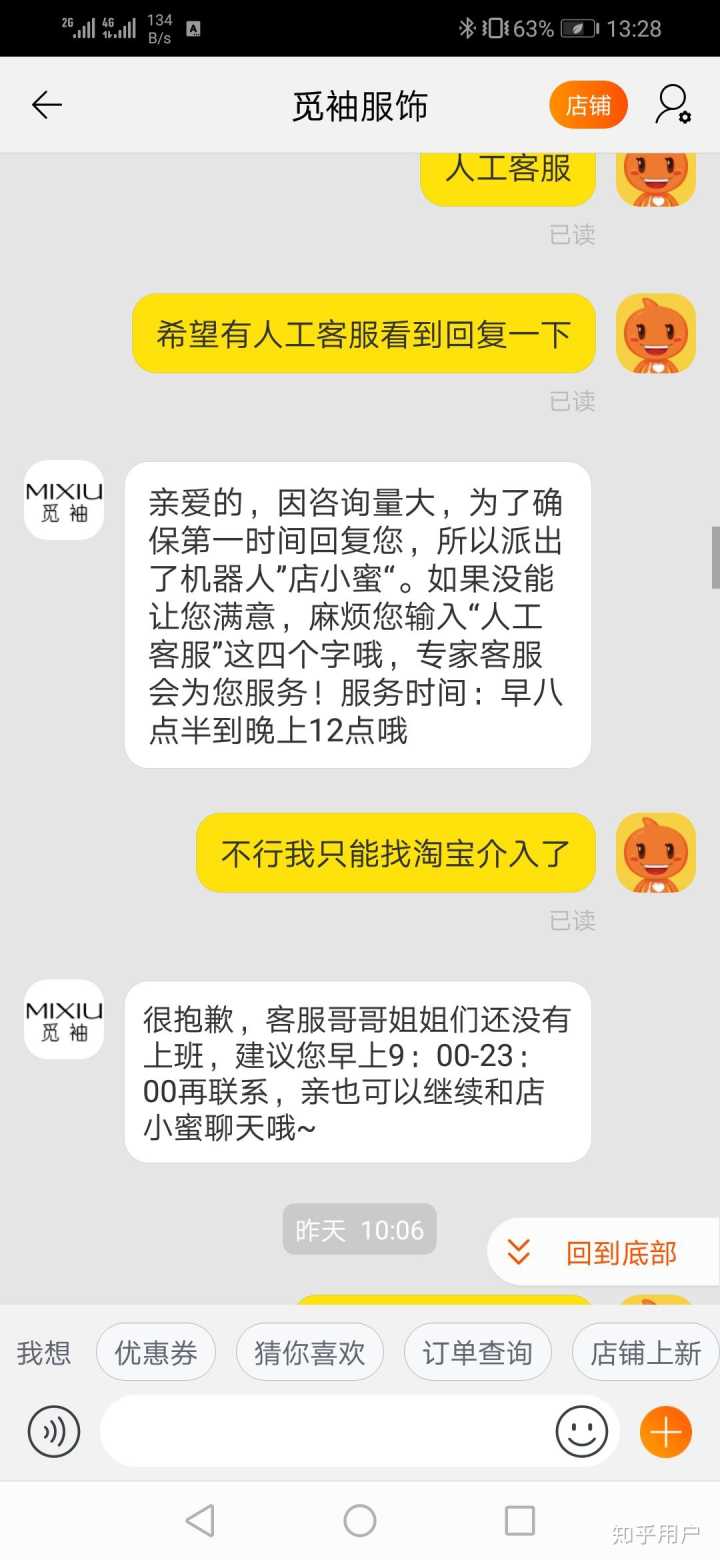Open the 店铺 store page button
Image resolution: width=720 pixels, height=1560 pixels.
coord(588,105)
